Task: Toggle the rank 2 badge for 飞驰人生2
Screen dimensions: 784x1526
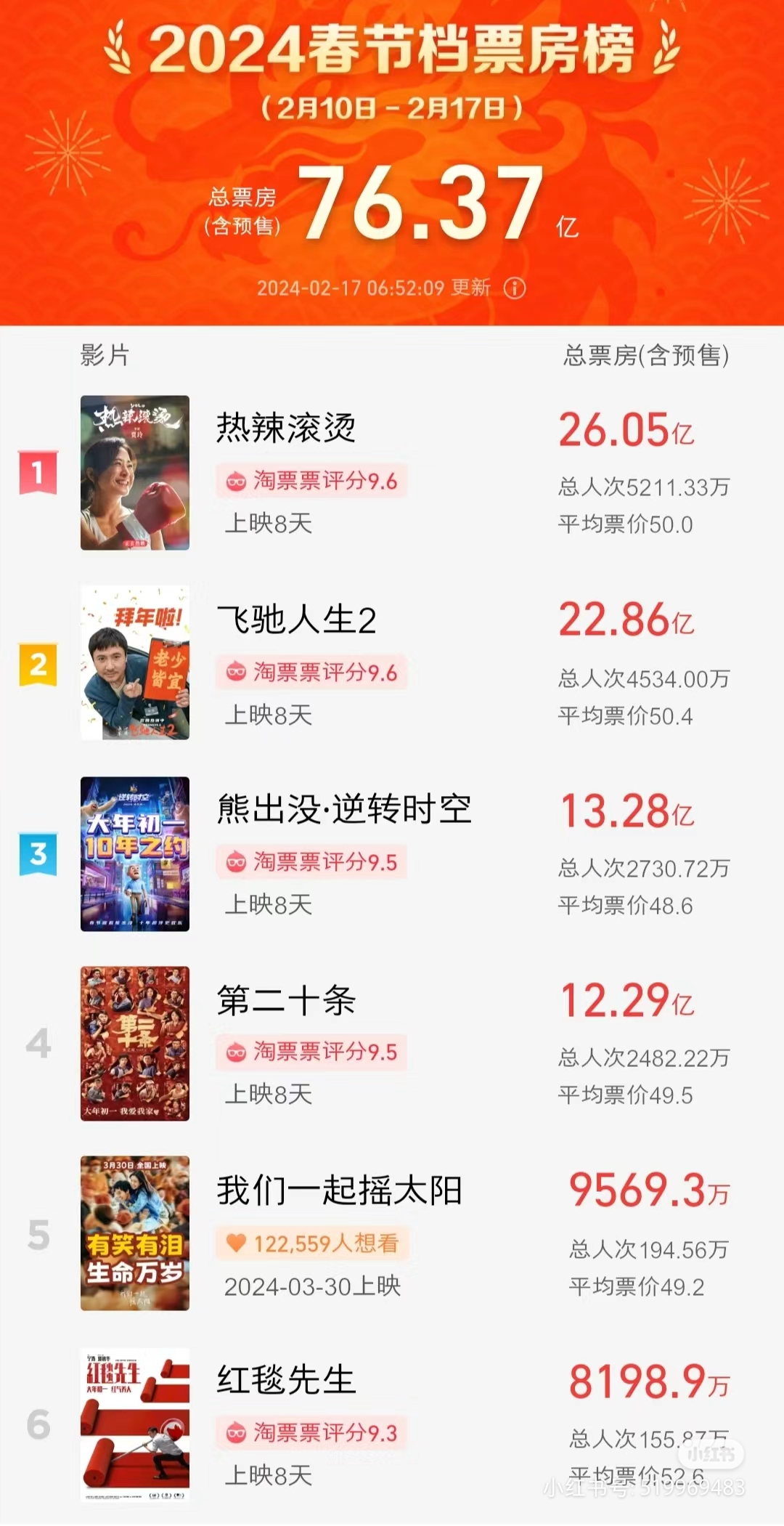Action: (x=36, y=662)
